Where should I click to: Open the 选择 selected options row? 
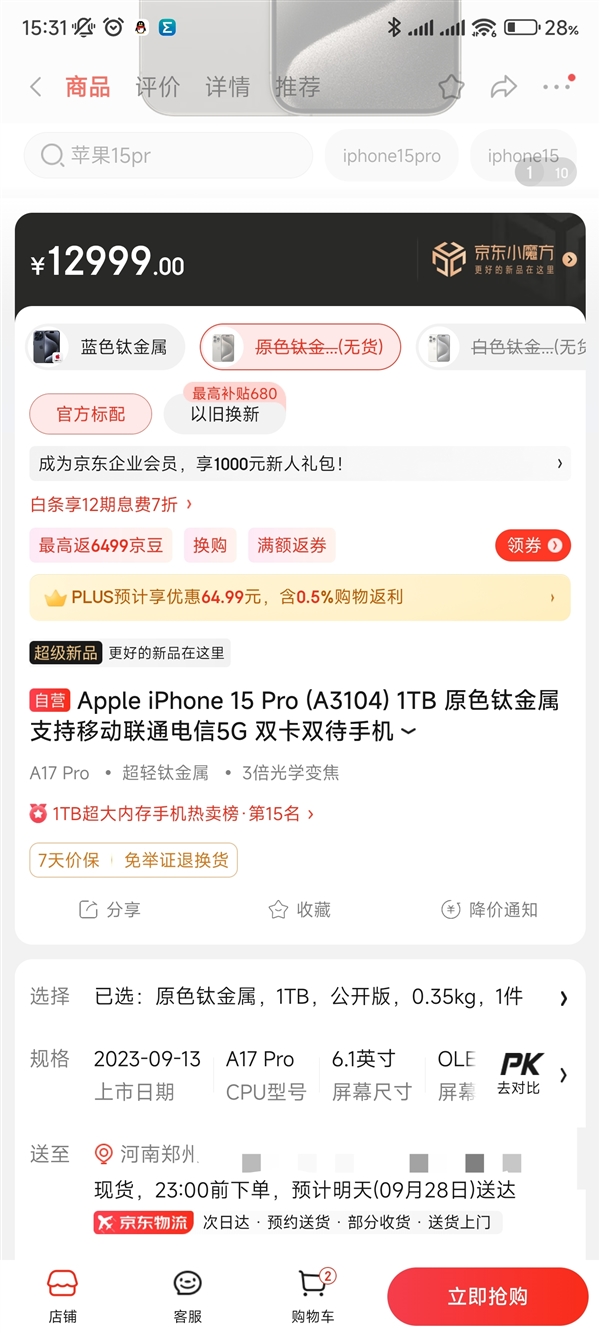click(x=300, y=997)
